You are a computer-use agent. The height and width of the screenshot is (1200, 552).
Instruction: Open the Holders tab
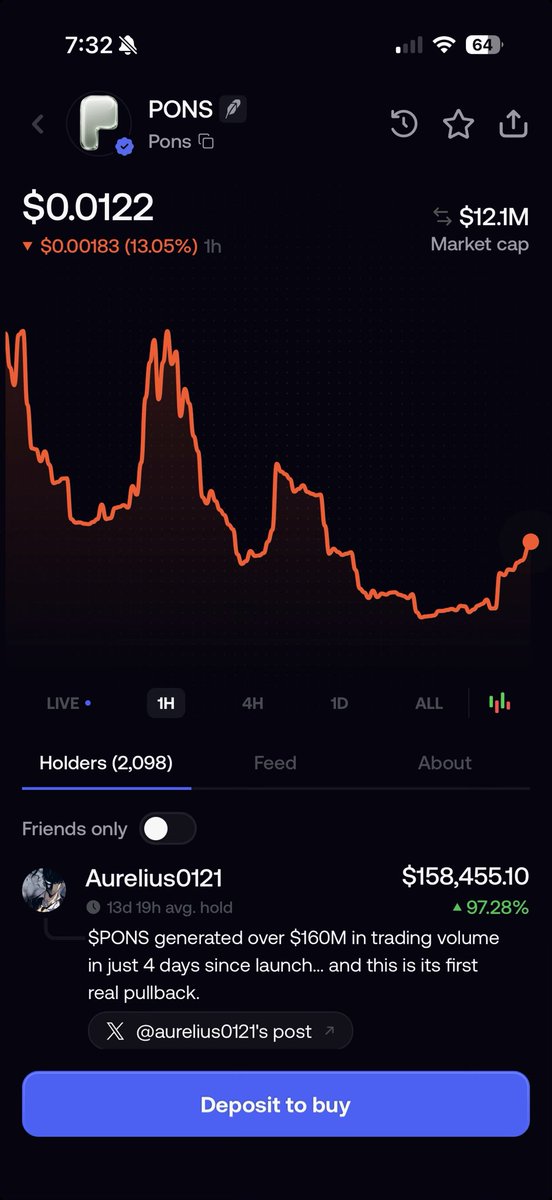(x=106, y=763)
